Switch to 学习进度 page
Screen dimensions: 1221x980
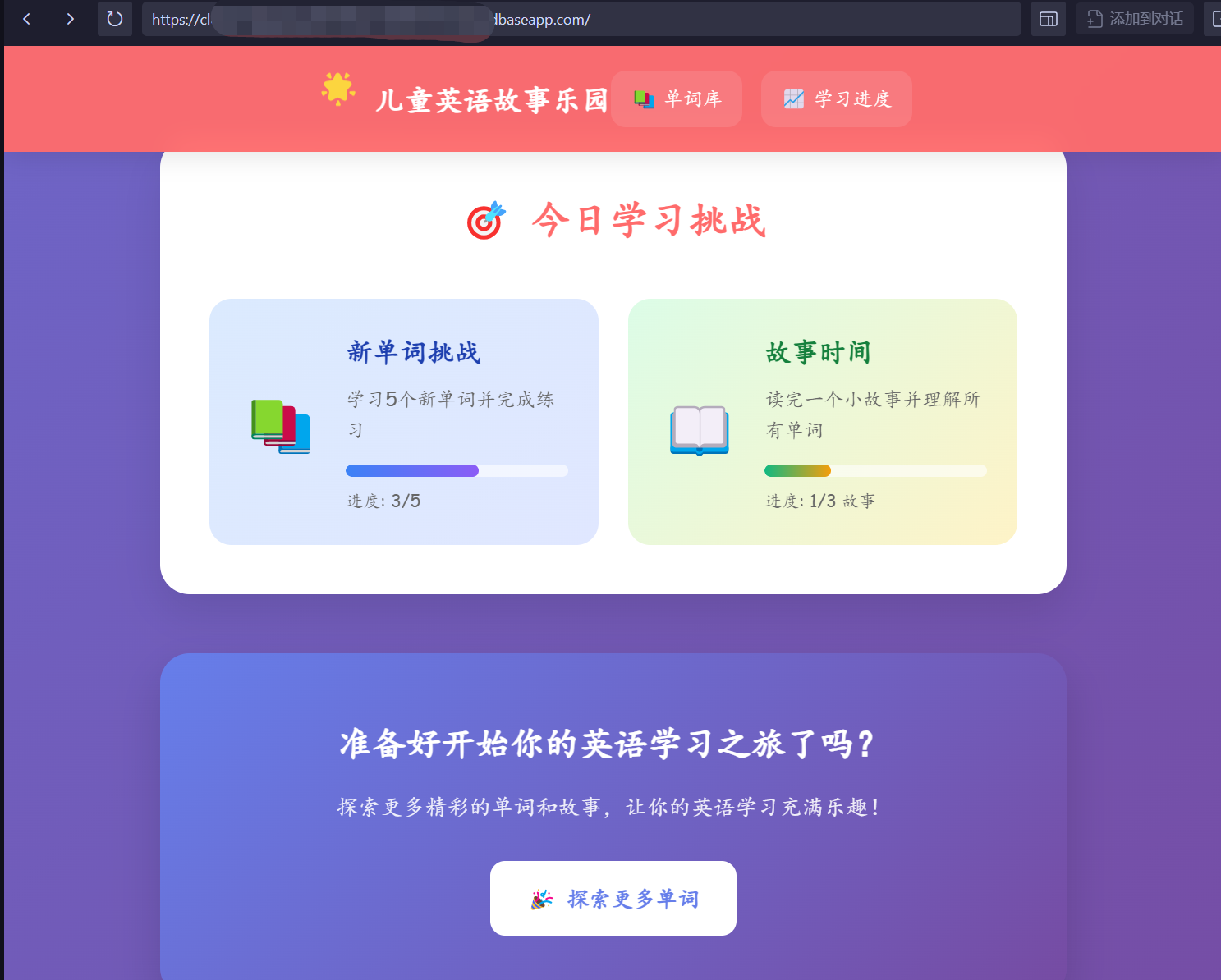tap(836, 99)
